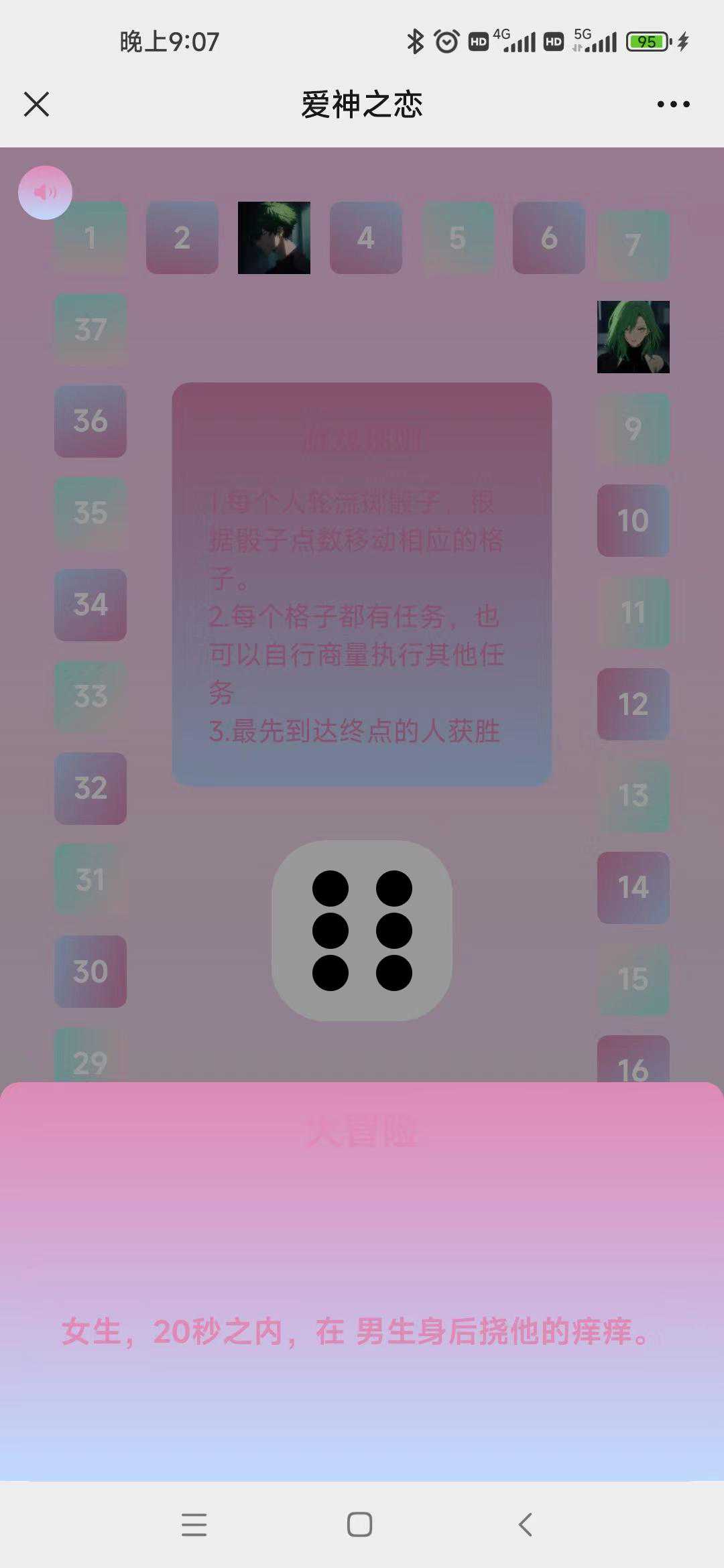Screen dimensions: 724x1568
Task: Roll the dice showing six
Action: click(x=362, y=931)
